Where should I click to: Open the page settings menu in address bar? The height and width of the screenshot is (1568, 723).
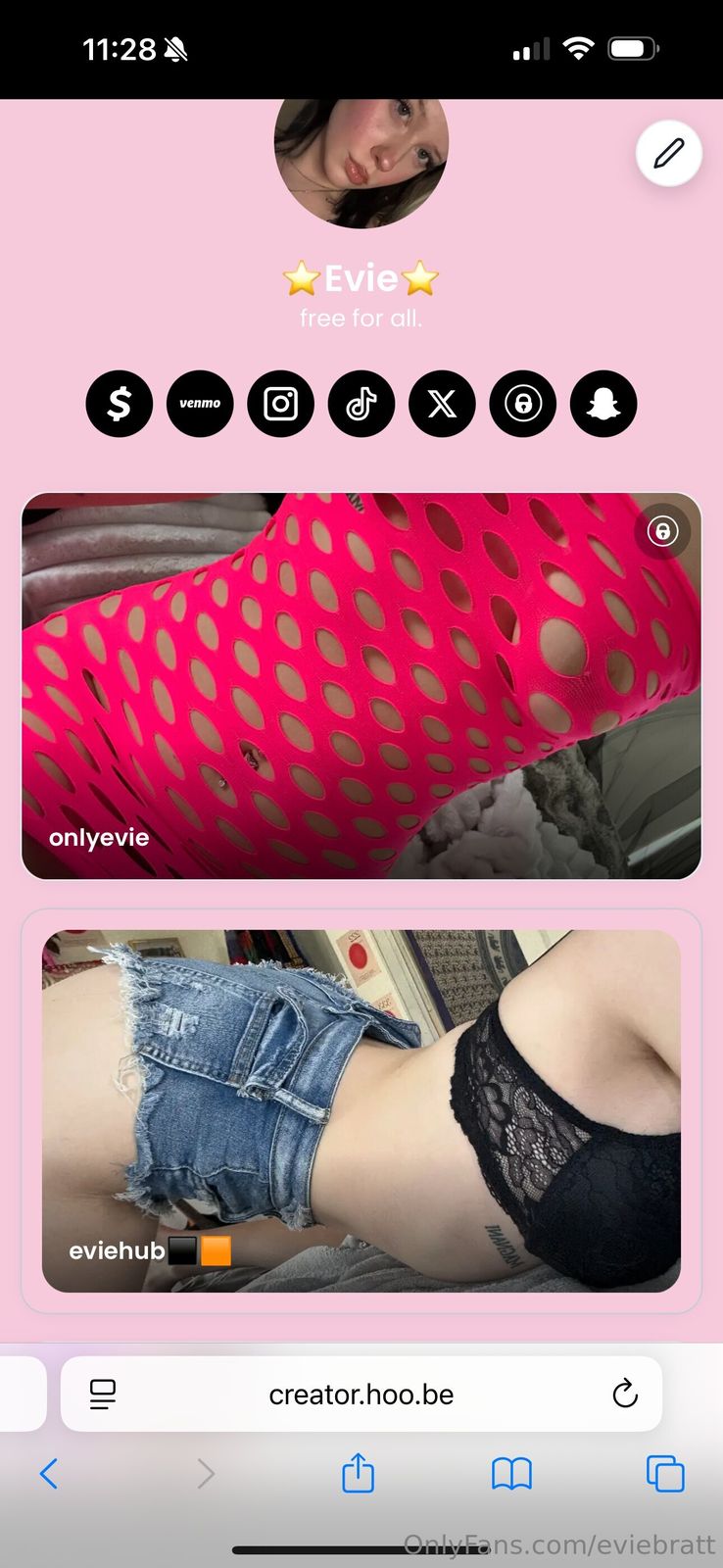[103, 1394]
